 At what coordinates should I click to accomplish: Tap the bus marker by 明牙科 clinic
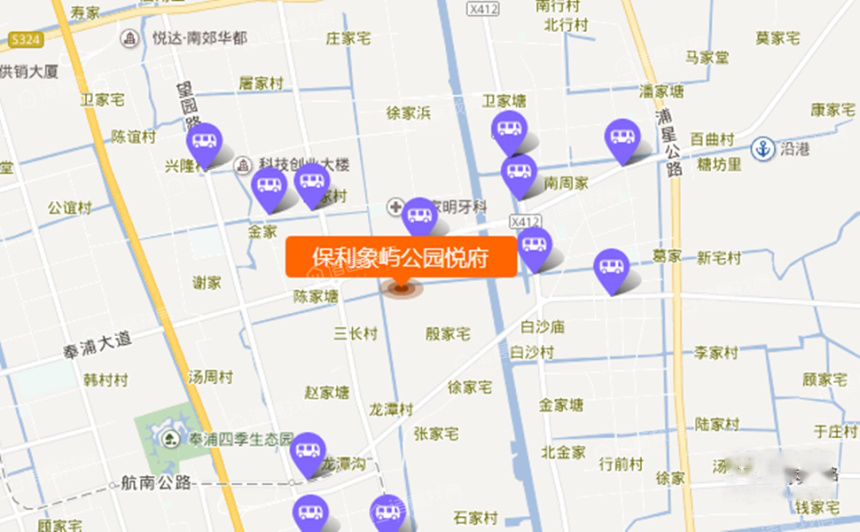click(419, 215)
